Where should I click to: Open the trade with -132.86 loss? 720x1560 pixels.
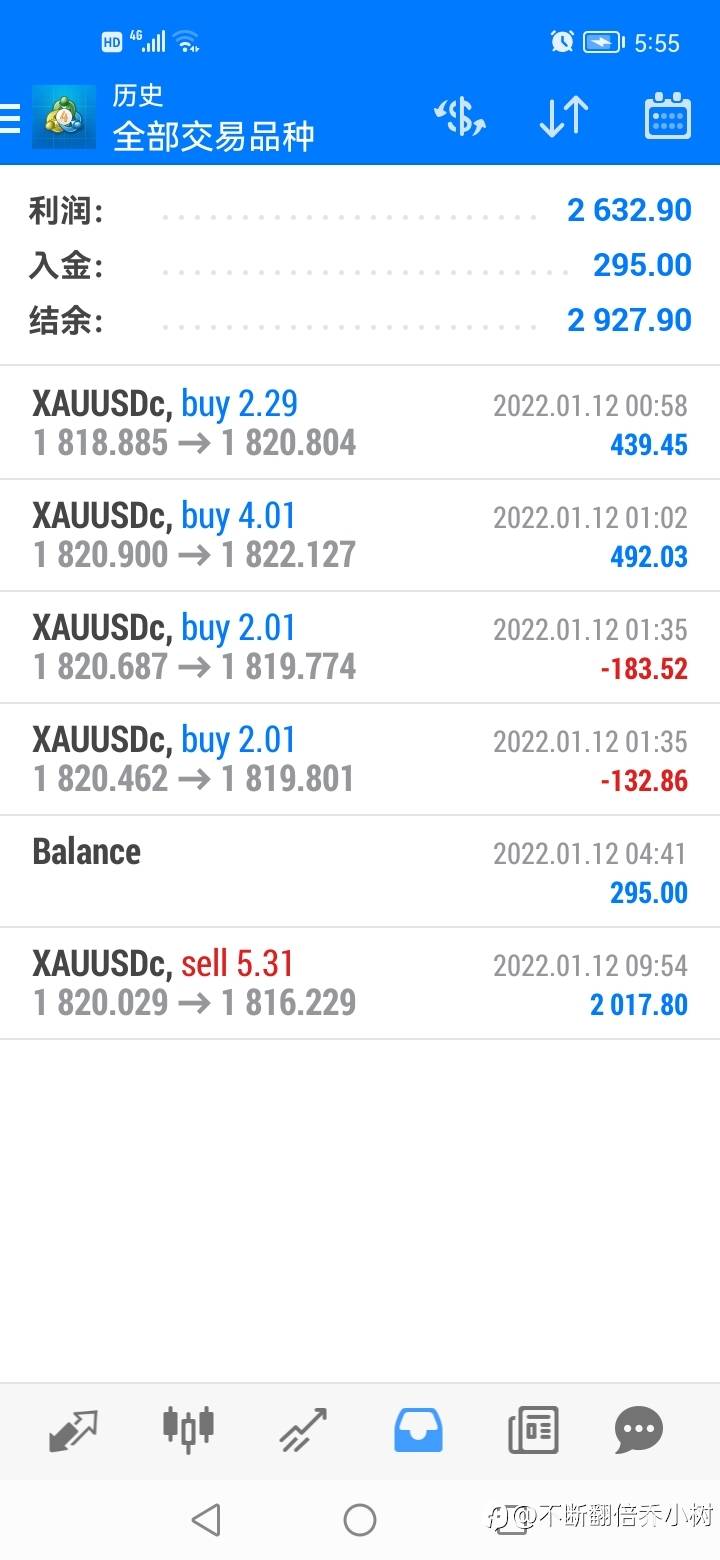pyautogui.click(x=360, y=759)
